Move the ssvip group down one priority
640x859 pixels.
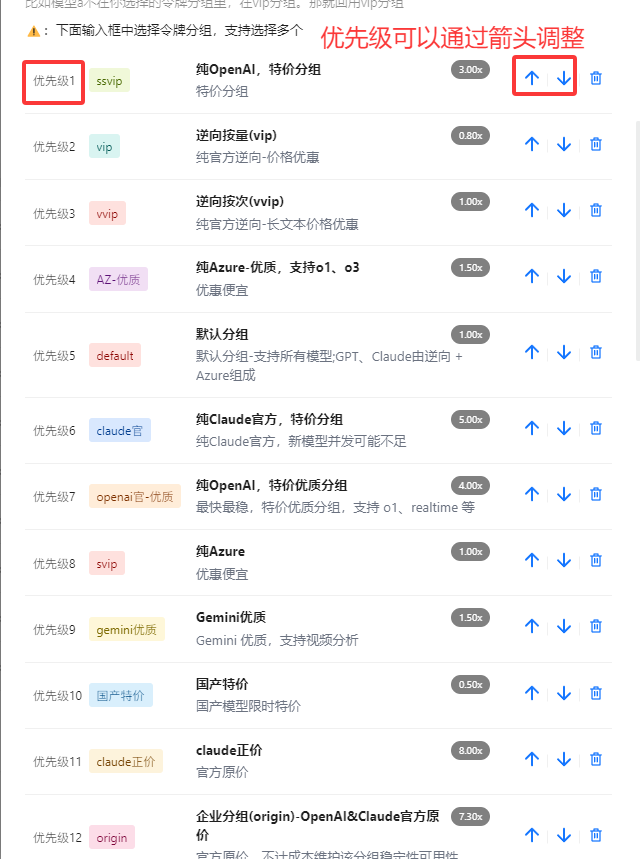(564, 78)
